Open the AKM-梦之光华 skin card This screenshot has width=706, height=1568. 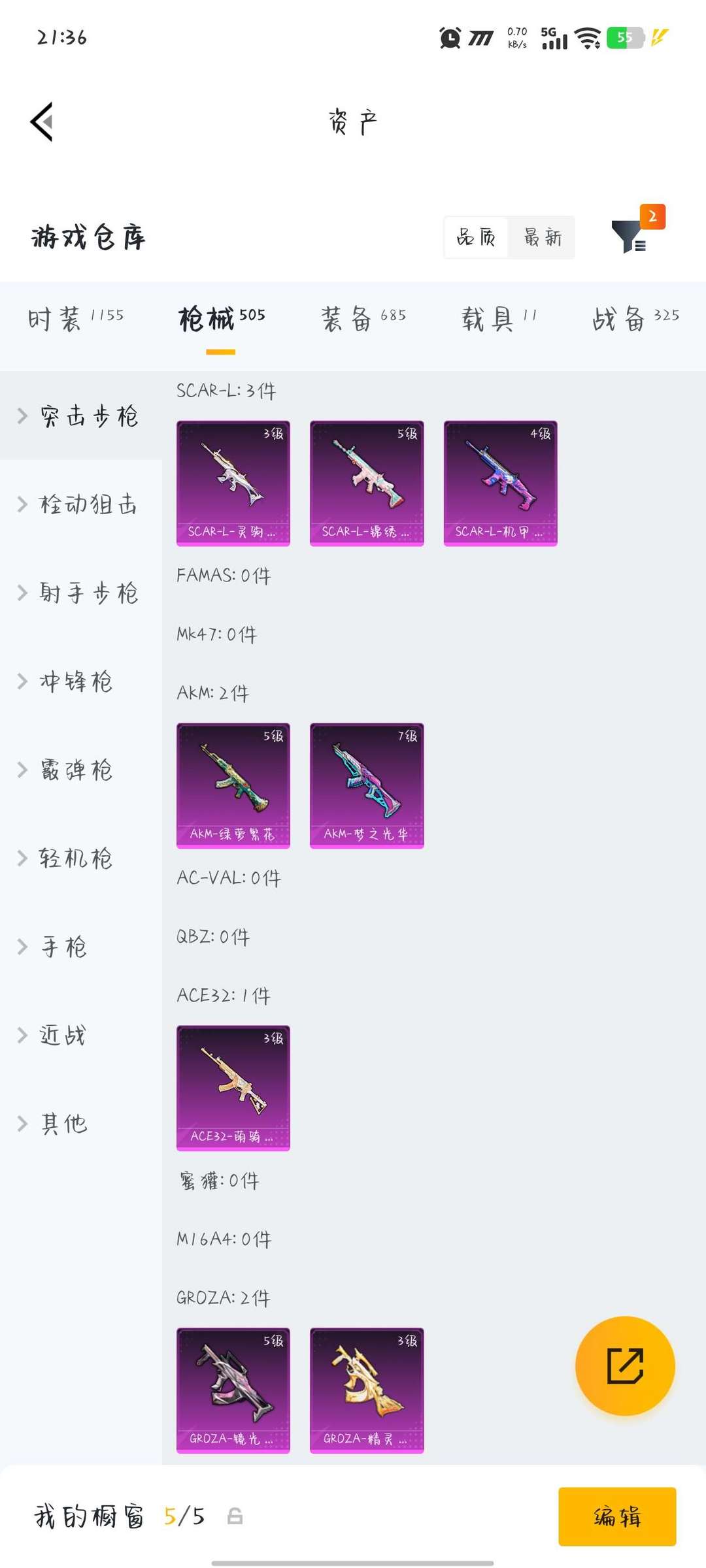(367, 785)
